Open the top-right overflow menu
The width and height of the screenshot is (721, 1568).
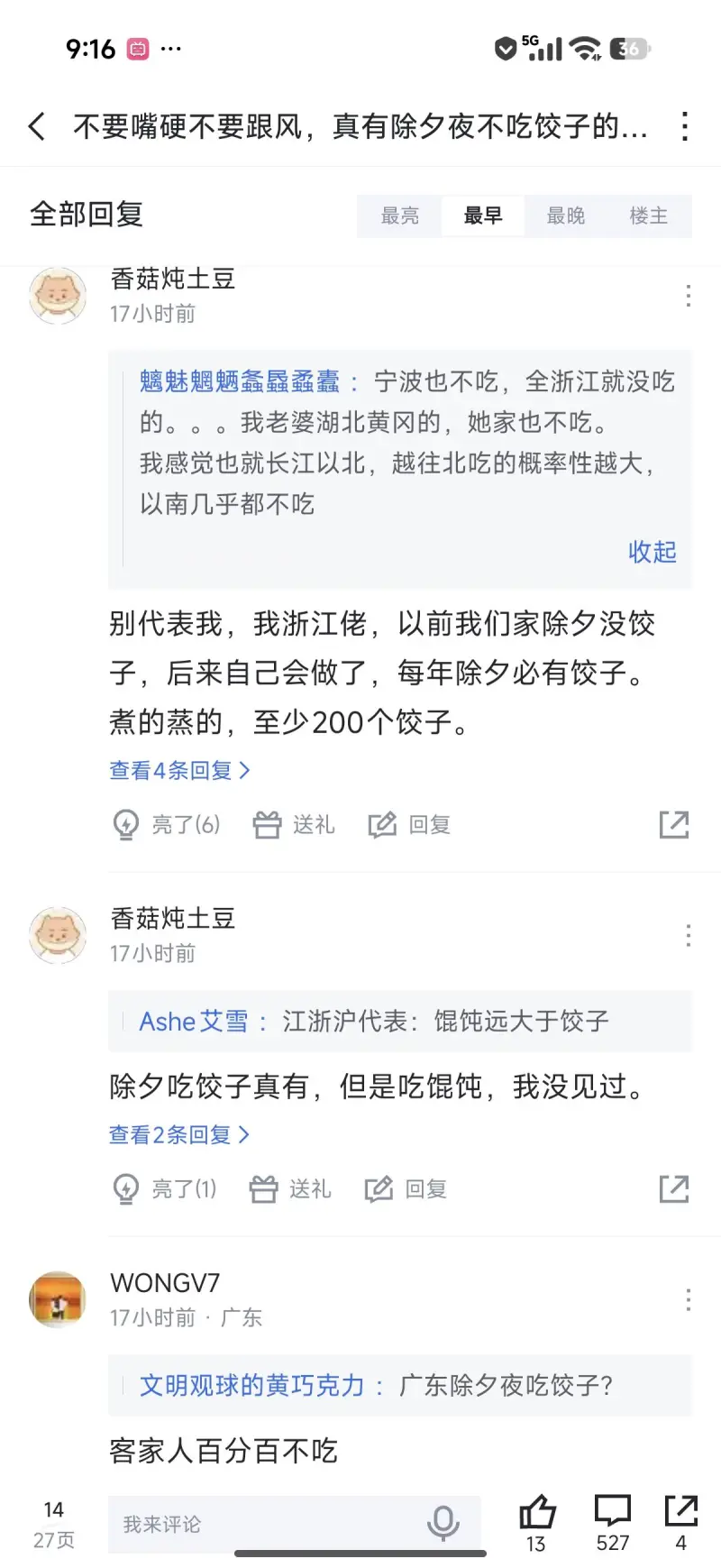point(685,126)
